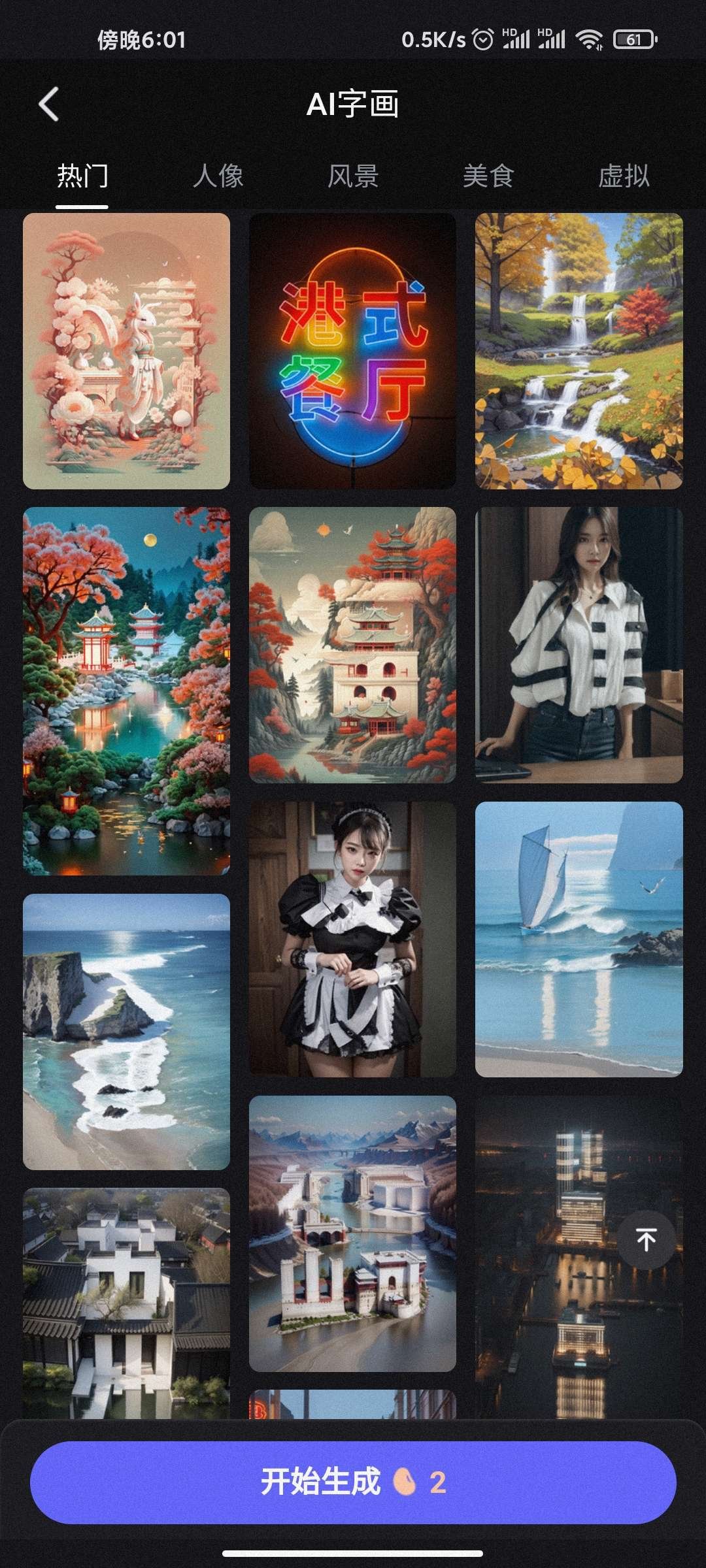Select the sailboat on sea template
This screenshot has width=706, height=1568.
pos(579,939)
